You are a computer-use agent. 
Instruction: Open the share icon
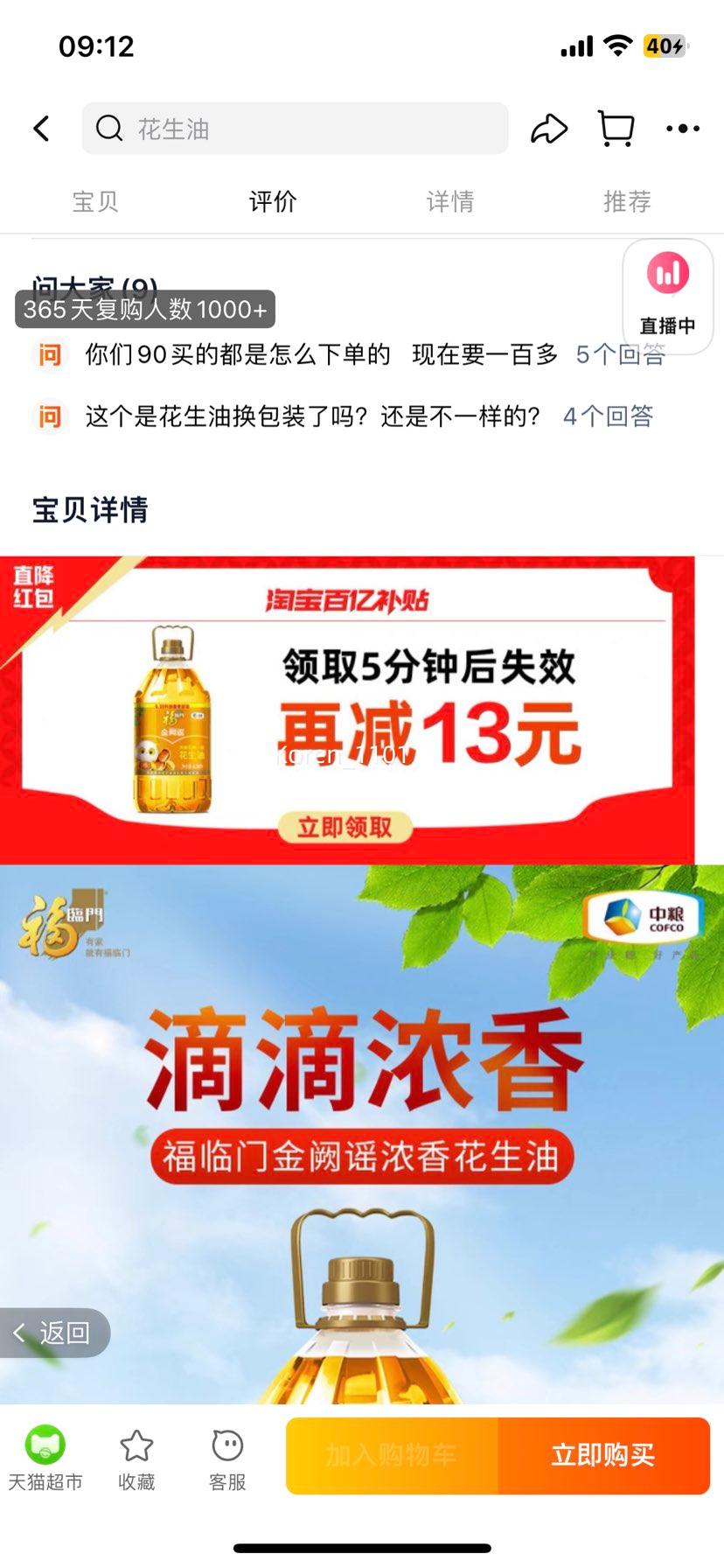tap(550, 128)
